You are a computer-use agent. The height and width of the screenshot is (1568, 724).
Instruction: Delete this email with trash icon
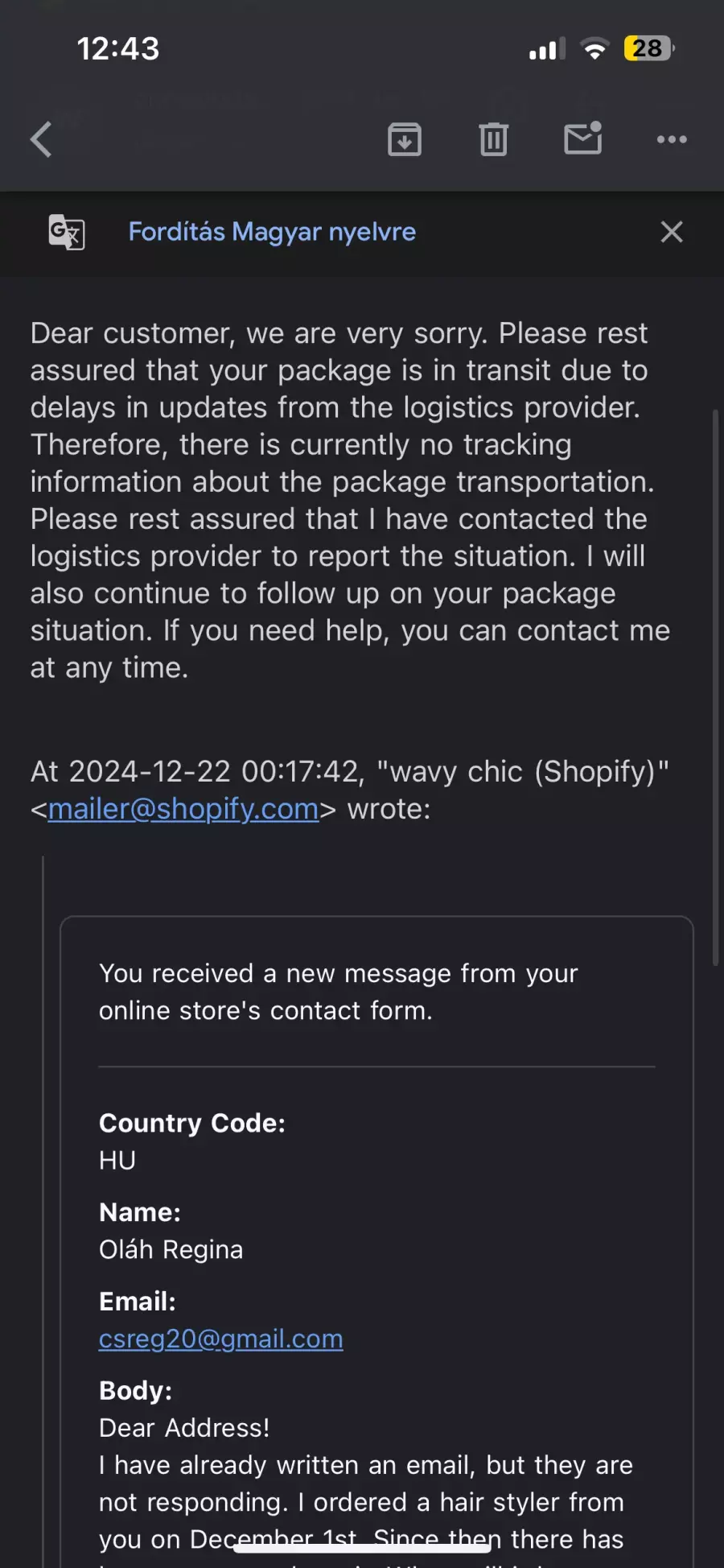point(493,139)
